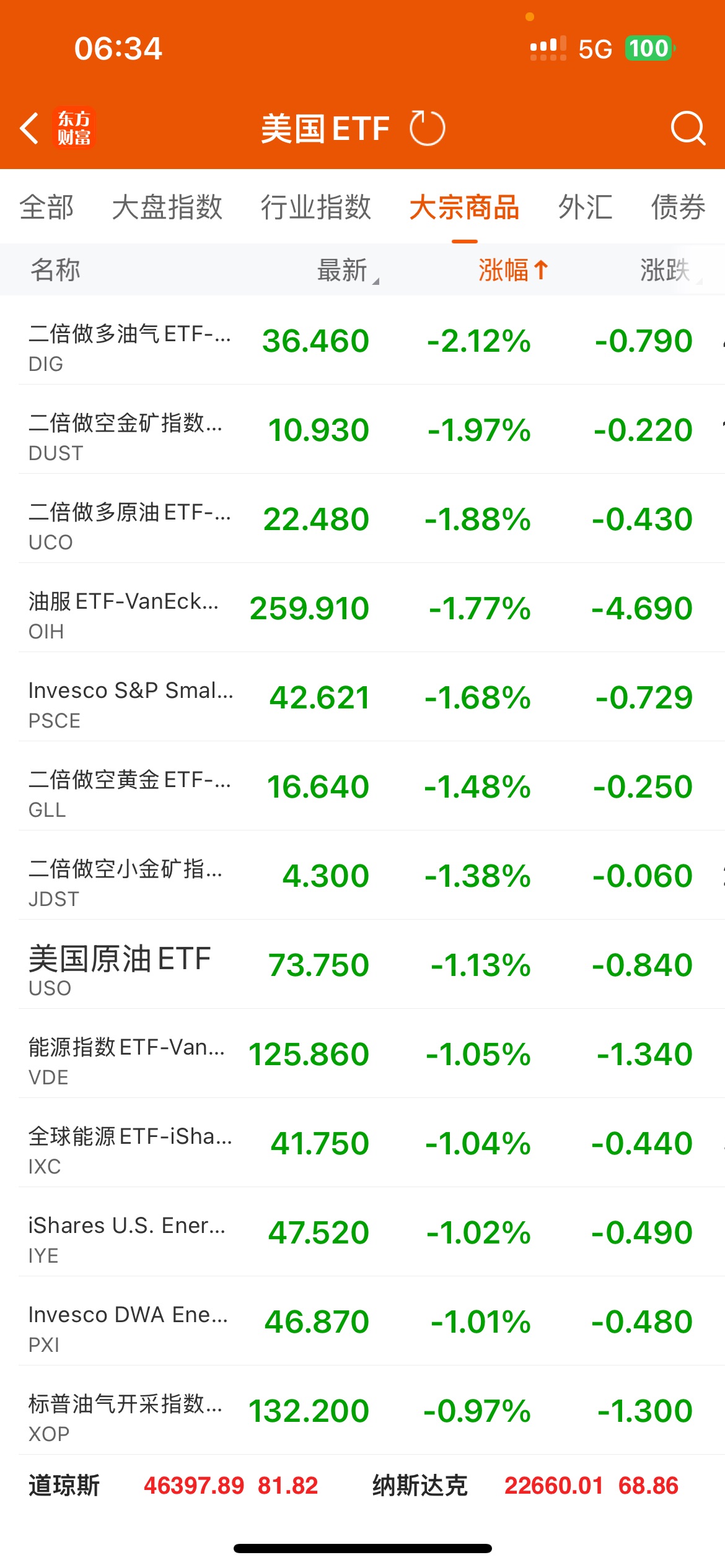The height and width of the screenshot is (1568, 725).
Task: Sort the list by 最新 price
Action: (344, 270)
